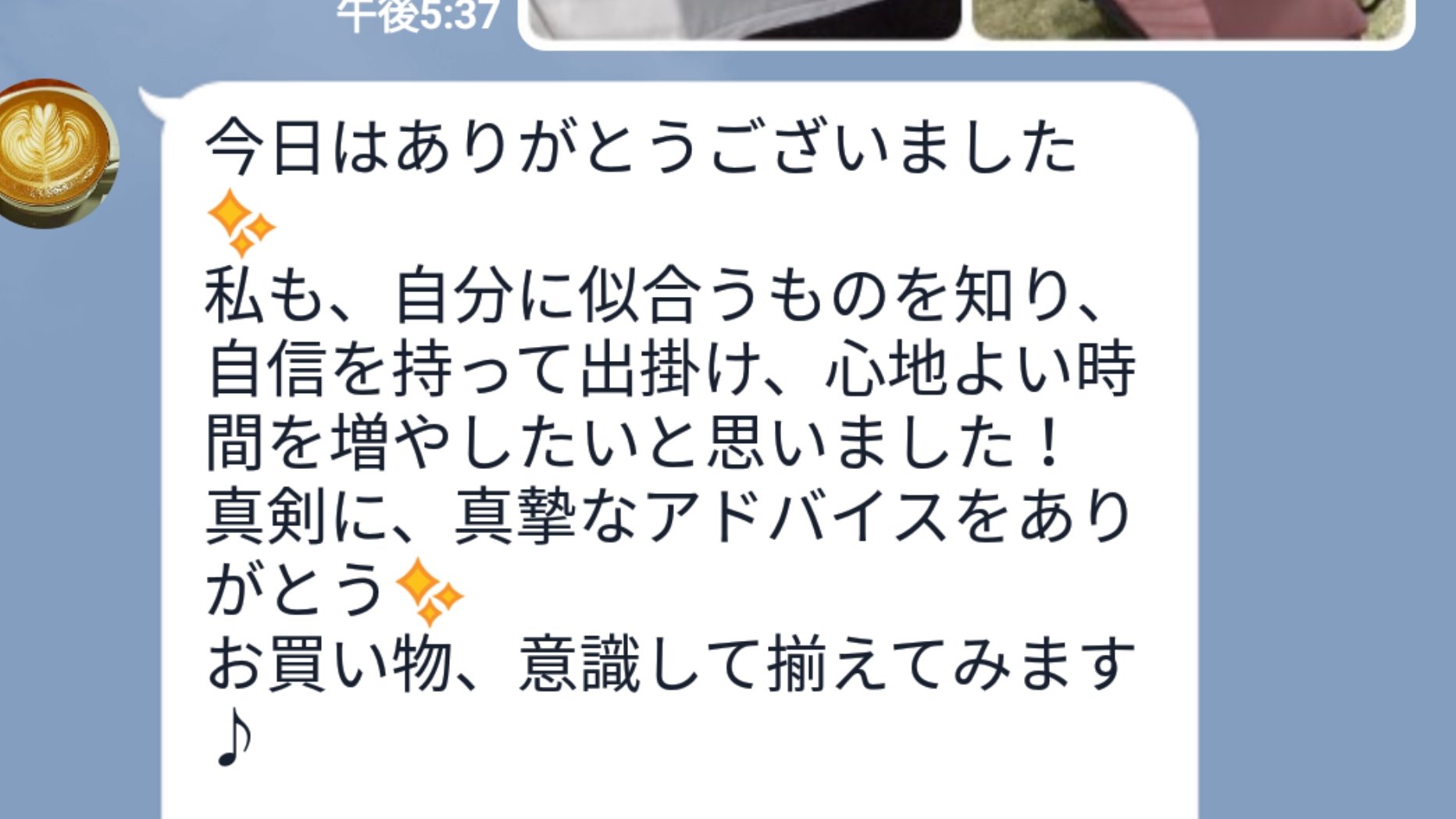Open the sender's latte art profile avatar
The width and height of the screenshot is (1456, 819).
(56, 154)
